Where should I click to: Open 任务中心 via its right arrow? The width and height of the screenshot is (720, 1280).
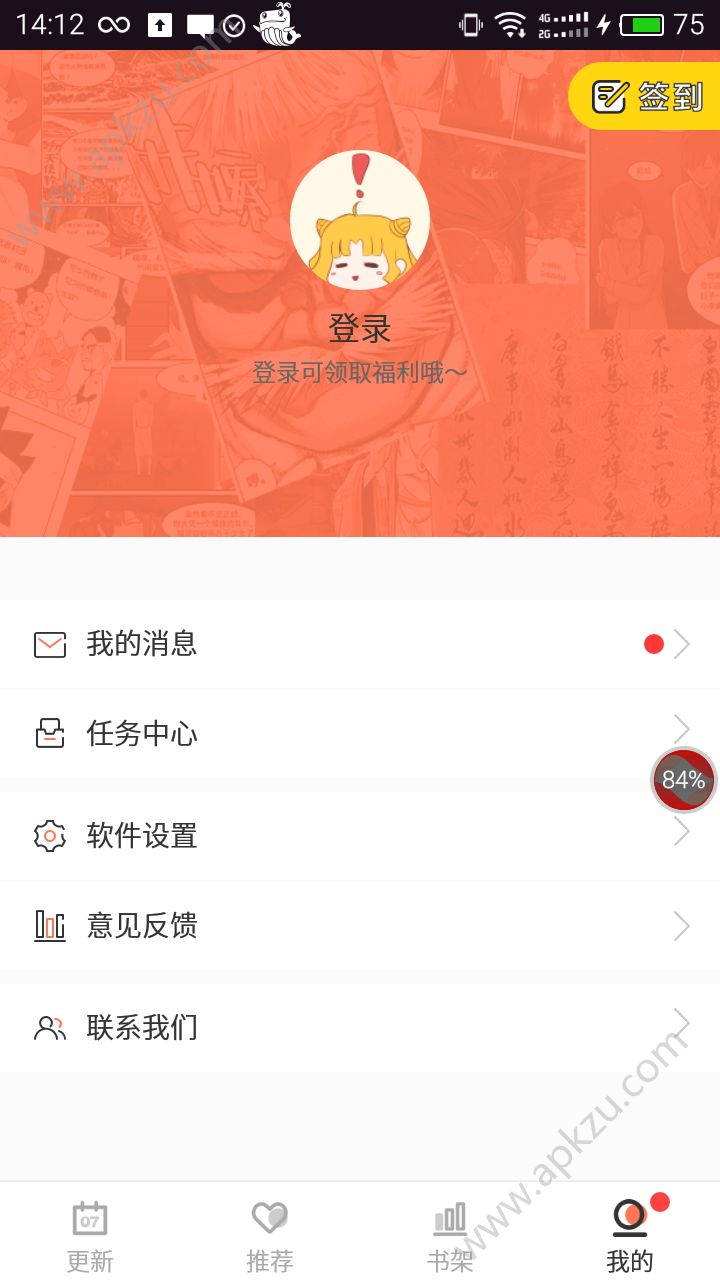(682, 727)
